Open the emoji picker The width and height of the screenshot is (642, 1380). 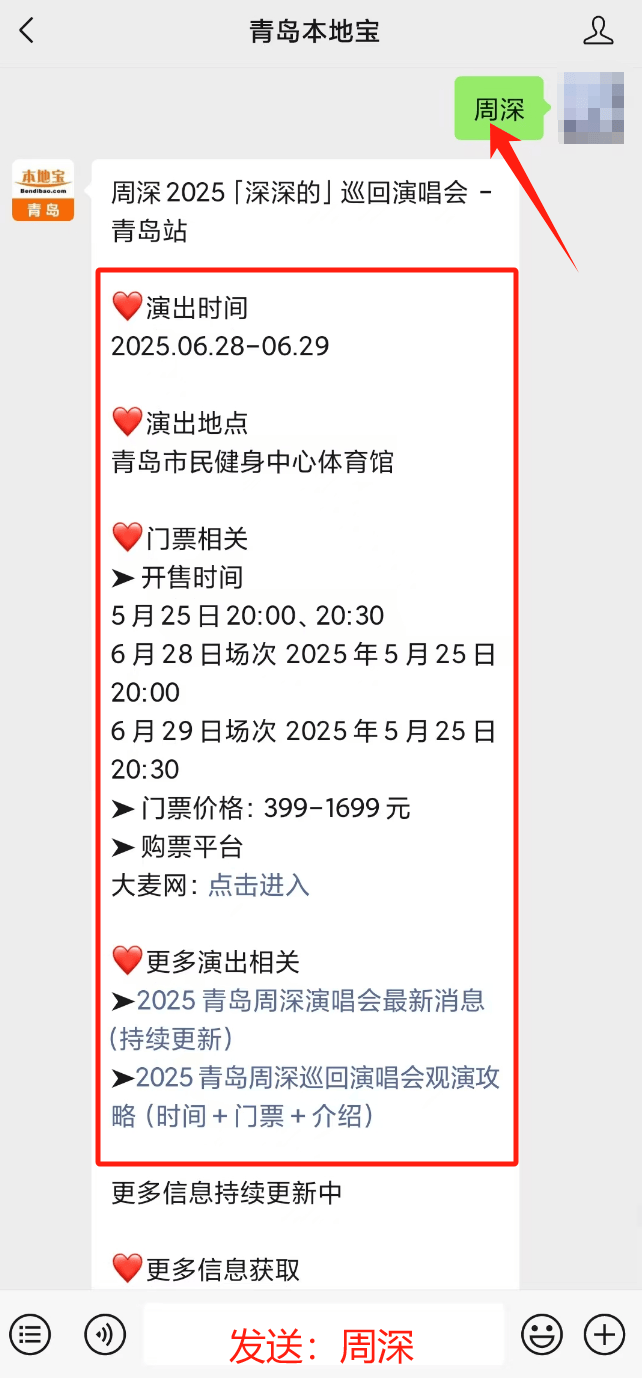pos(542,1334)
